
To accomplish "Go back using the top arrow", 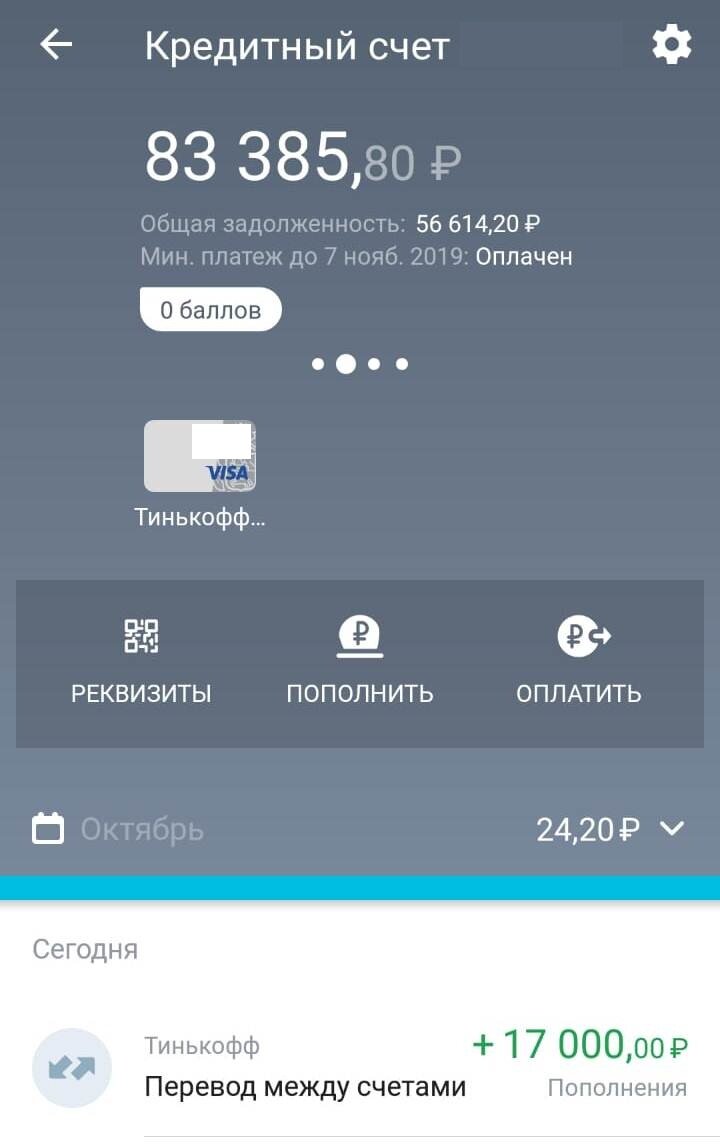I will coord(56,45).
